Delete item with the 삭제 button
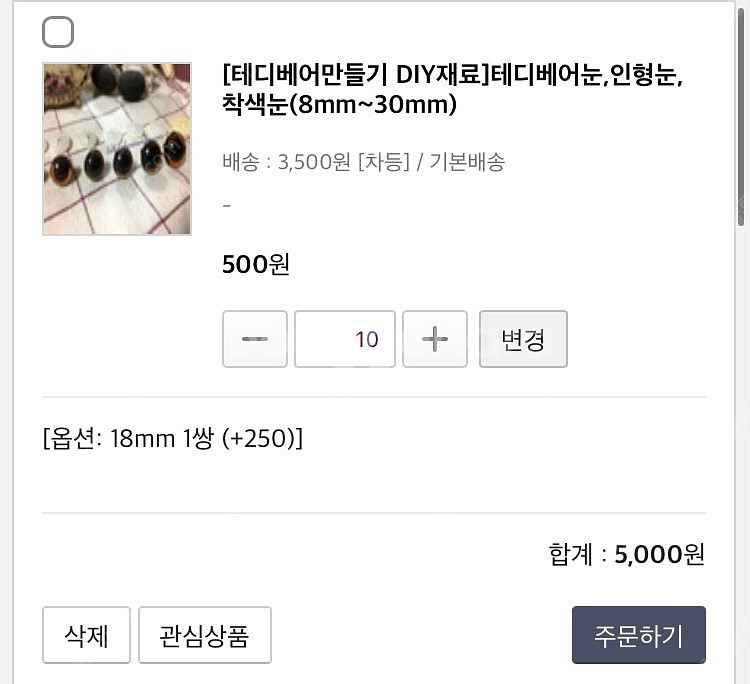750x684 pixels. point(86,635)
